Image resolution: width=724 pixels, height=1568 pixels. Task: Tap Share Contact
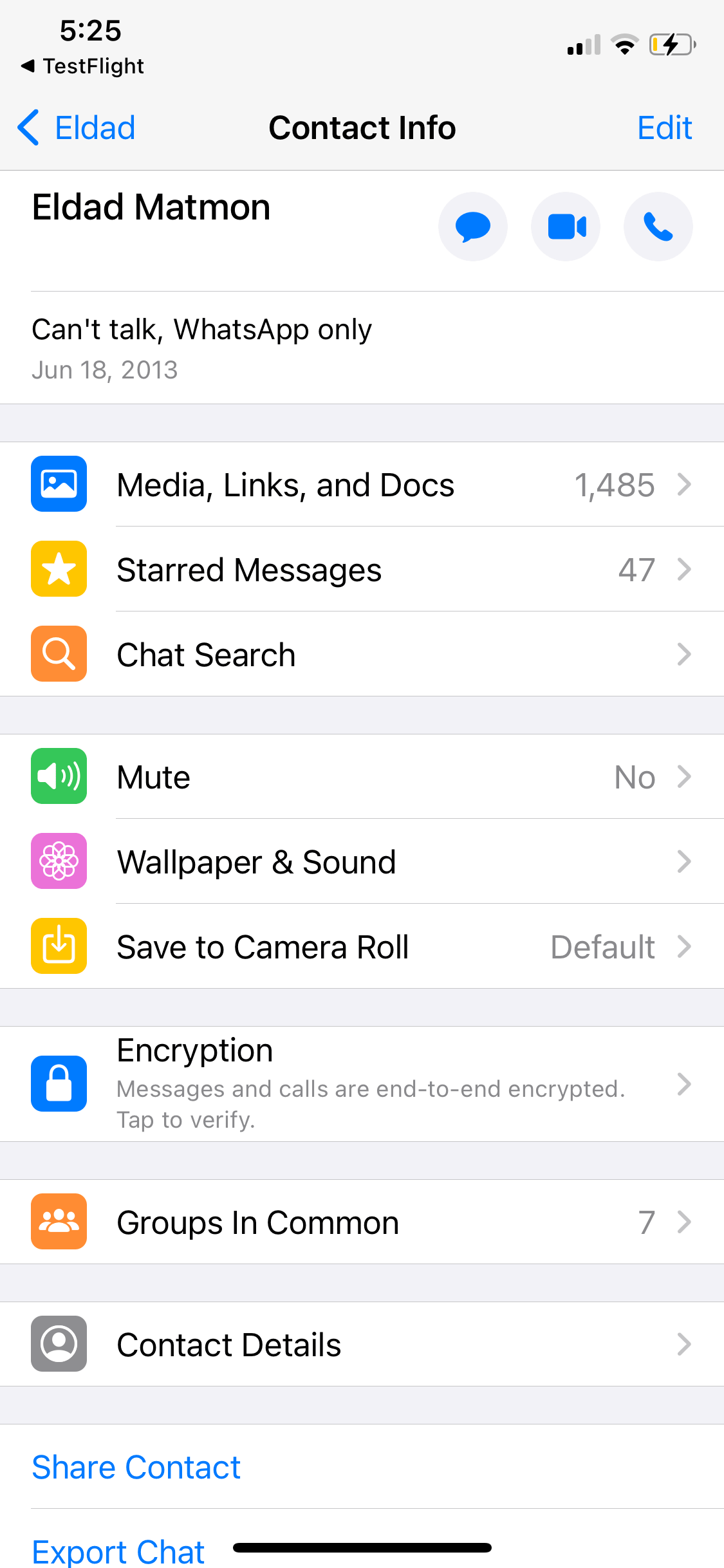tap(136, 1467)
